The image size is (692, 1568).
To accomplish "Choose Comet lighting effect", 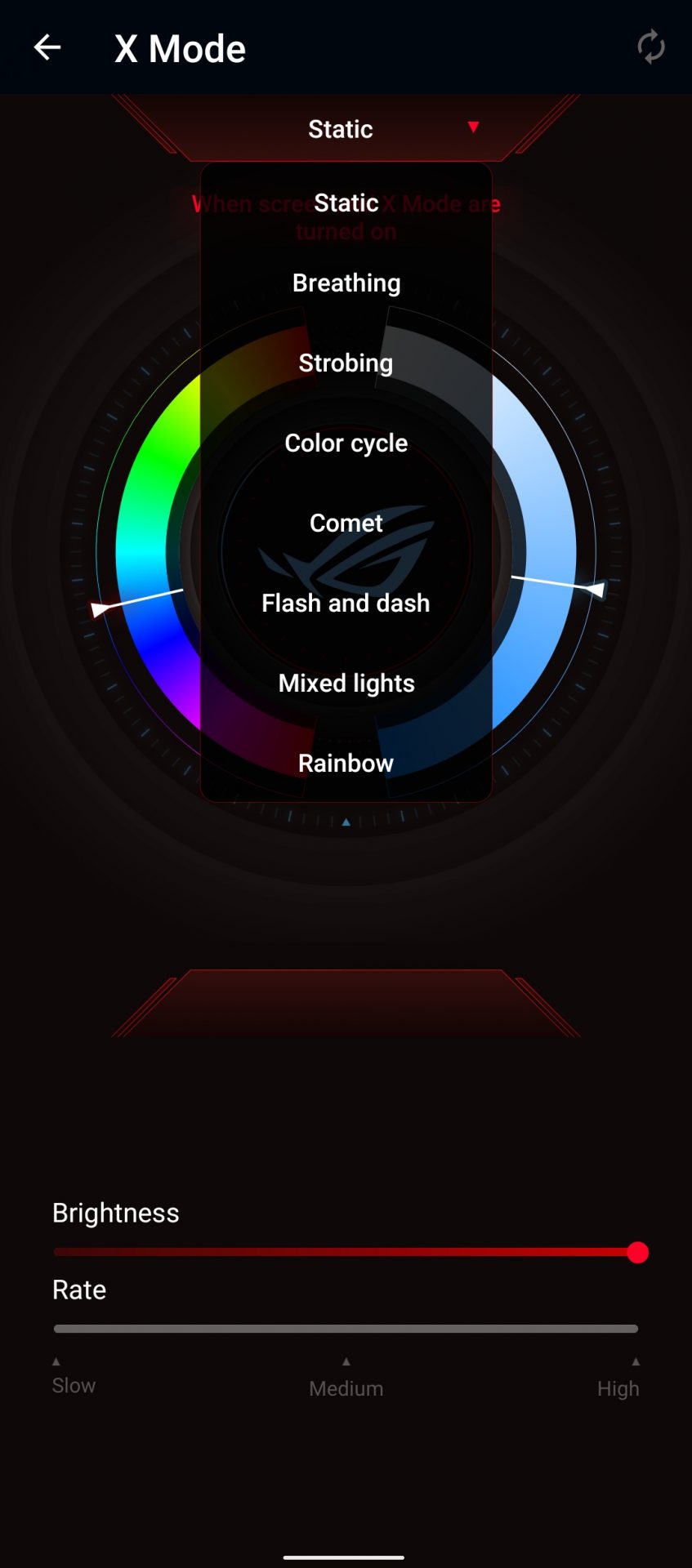I will tap(346, 523).
